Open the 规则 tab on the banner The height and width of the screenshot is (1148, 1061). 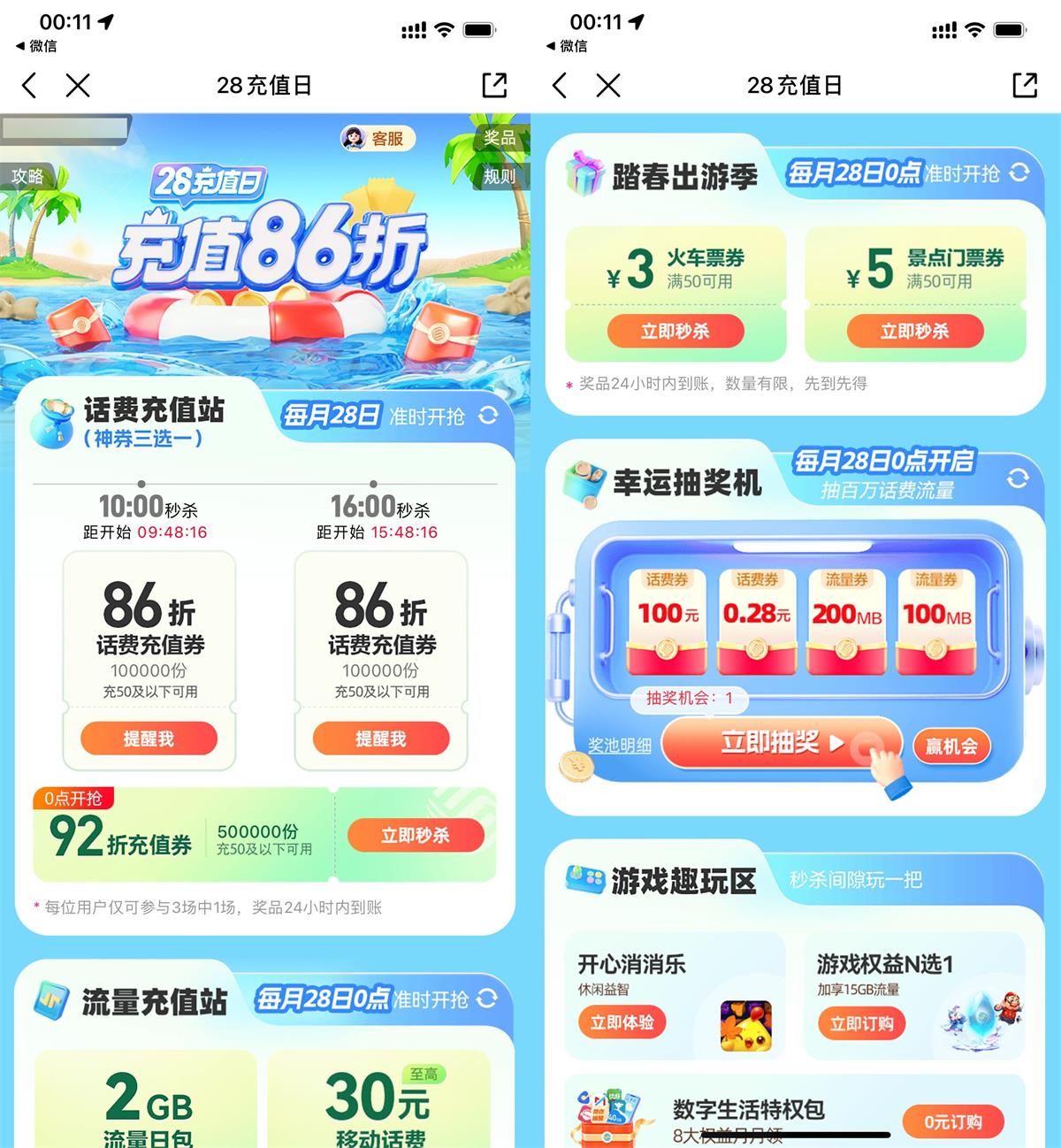(x=500, y=175)
